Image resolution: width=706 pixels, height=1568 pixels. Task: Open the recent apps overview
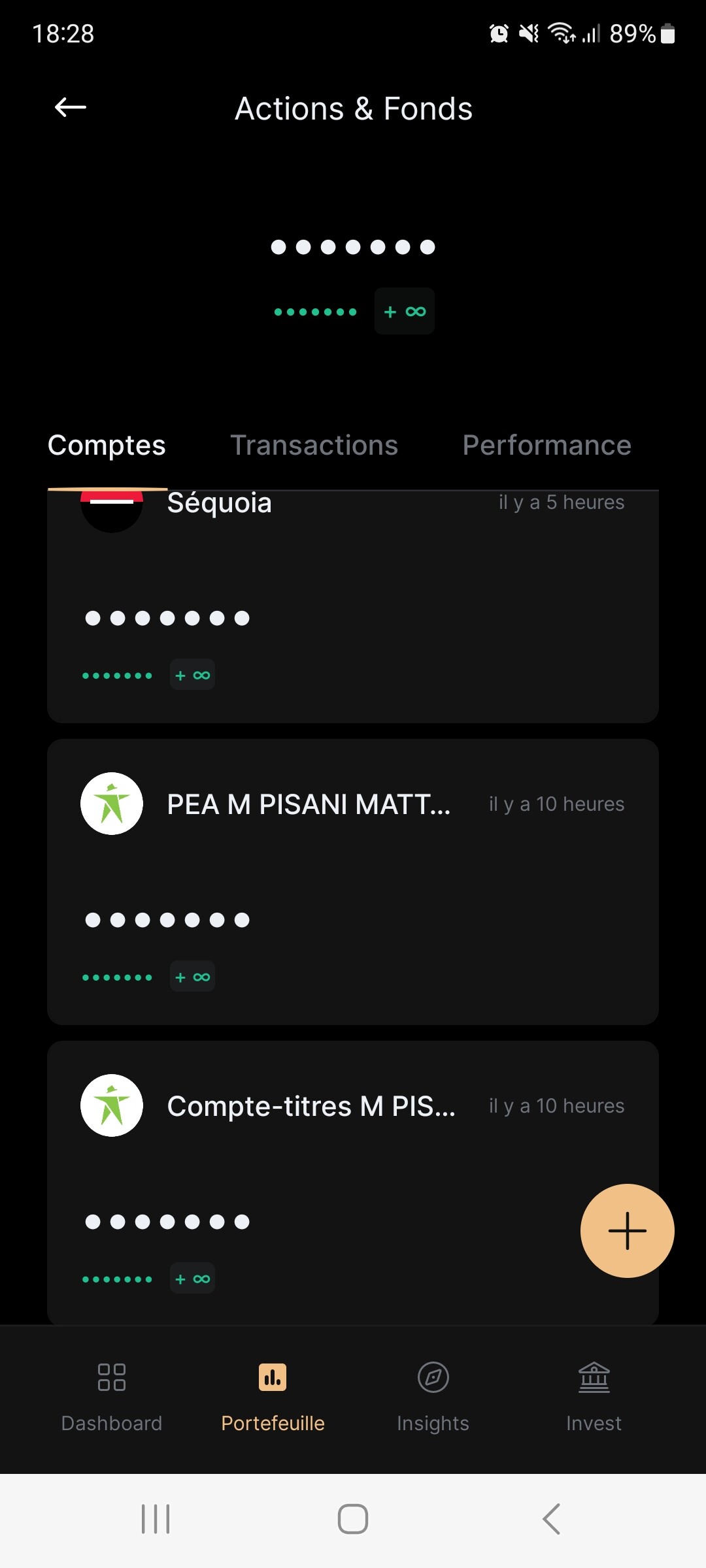(x=156, y=1519)
